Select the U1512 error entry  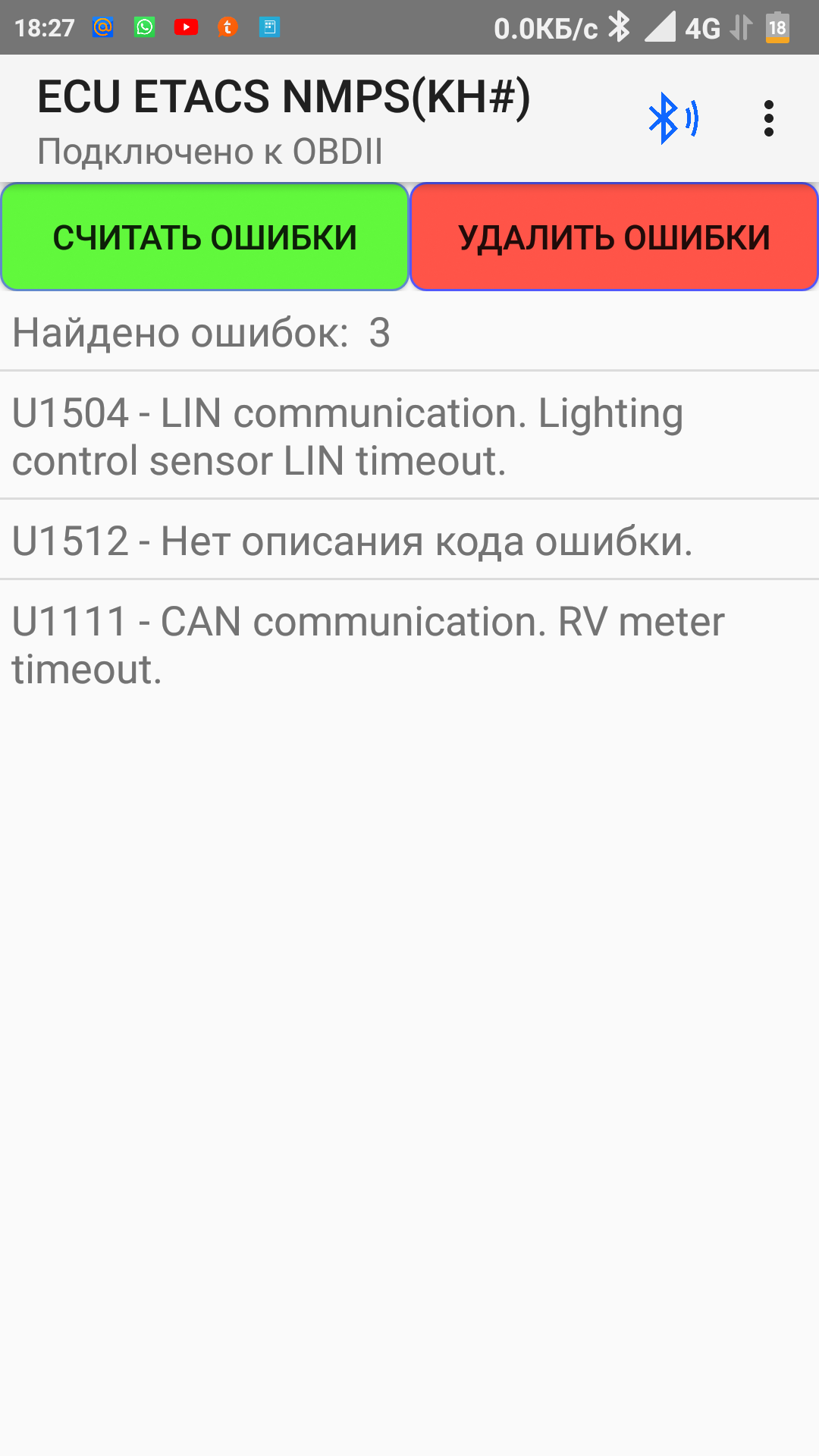click(x=409, y=541)
